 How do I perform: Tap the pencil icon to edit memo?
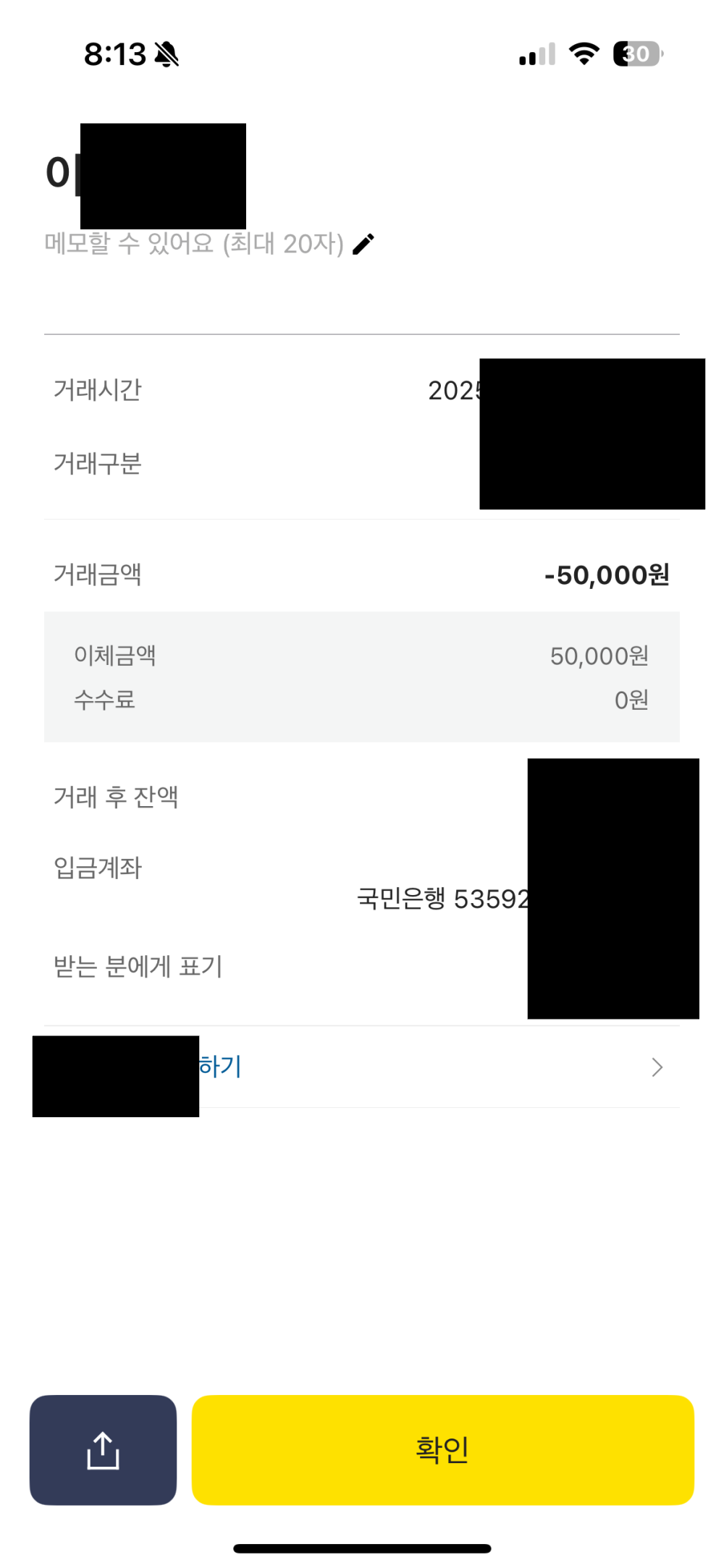[x=363, y=245]
